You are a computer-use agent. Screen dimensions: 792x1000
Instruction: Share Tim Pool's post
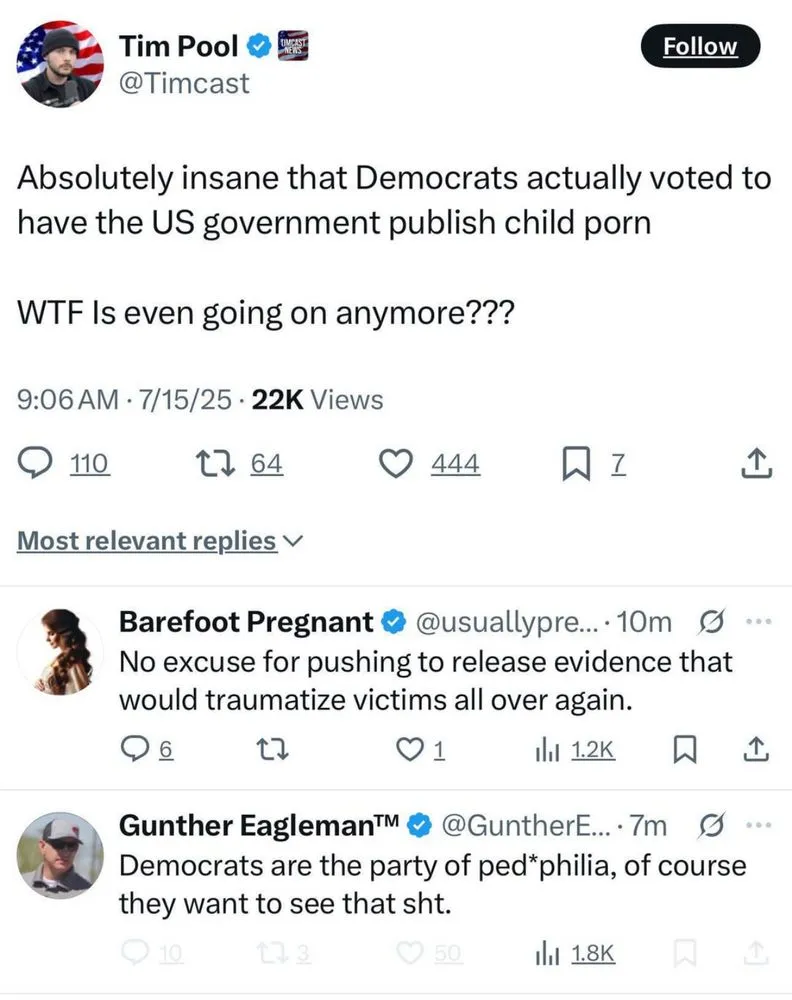(x=756, y=464)
